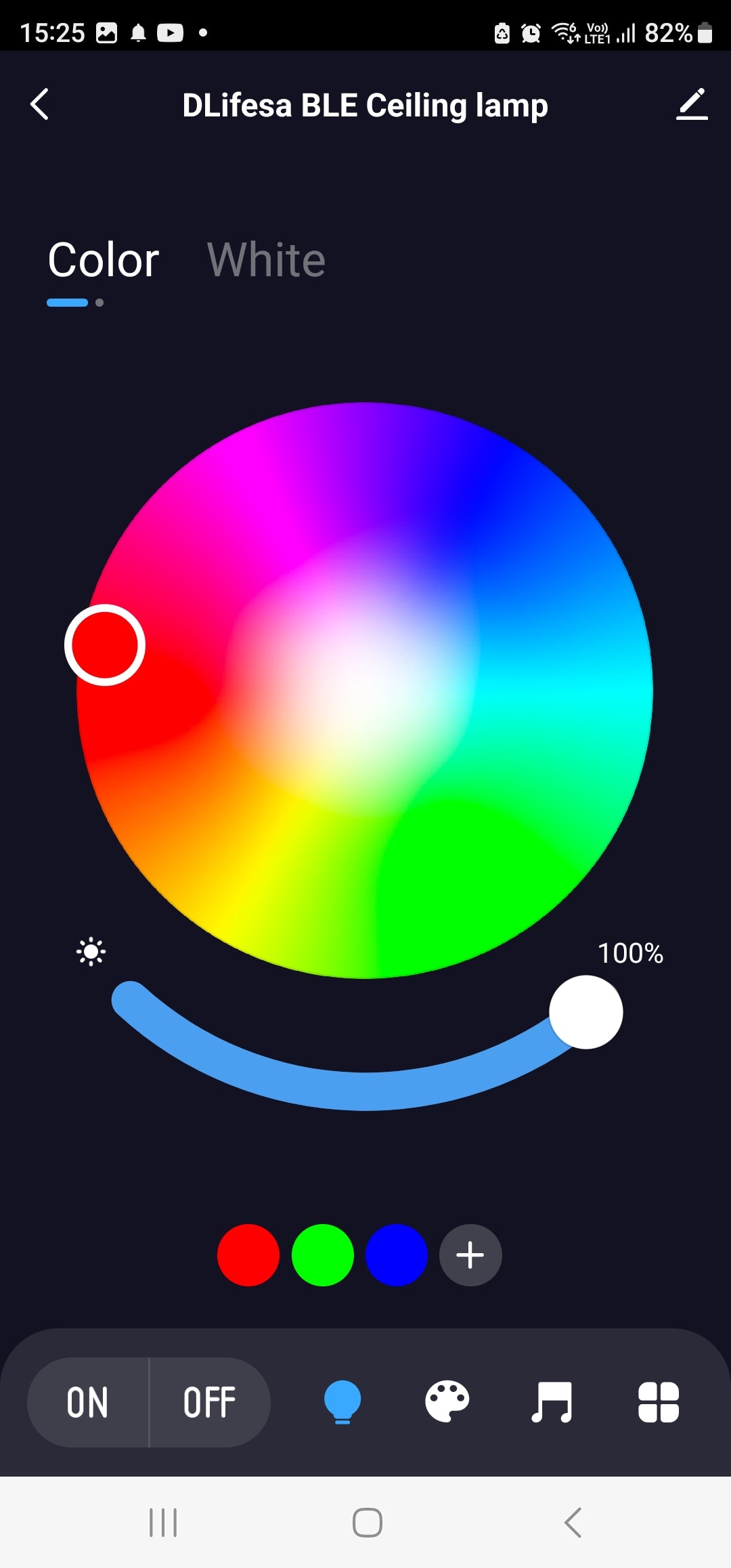Switch to the White tab

tap(266, 260)
